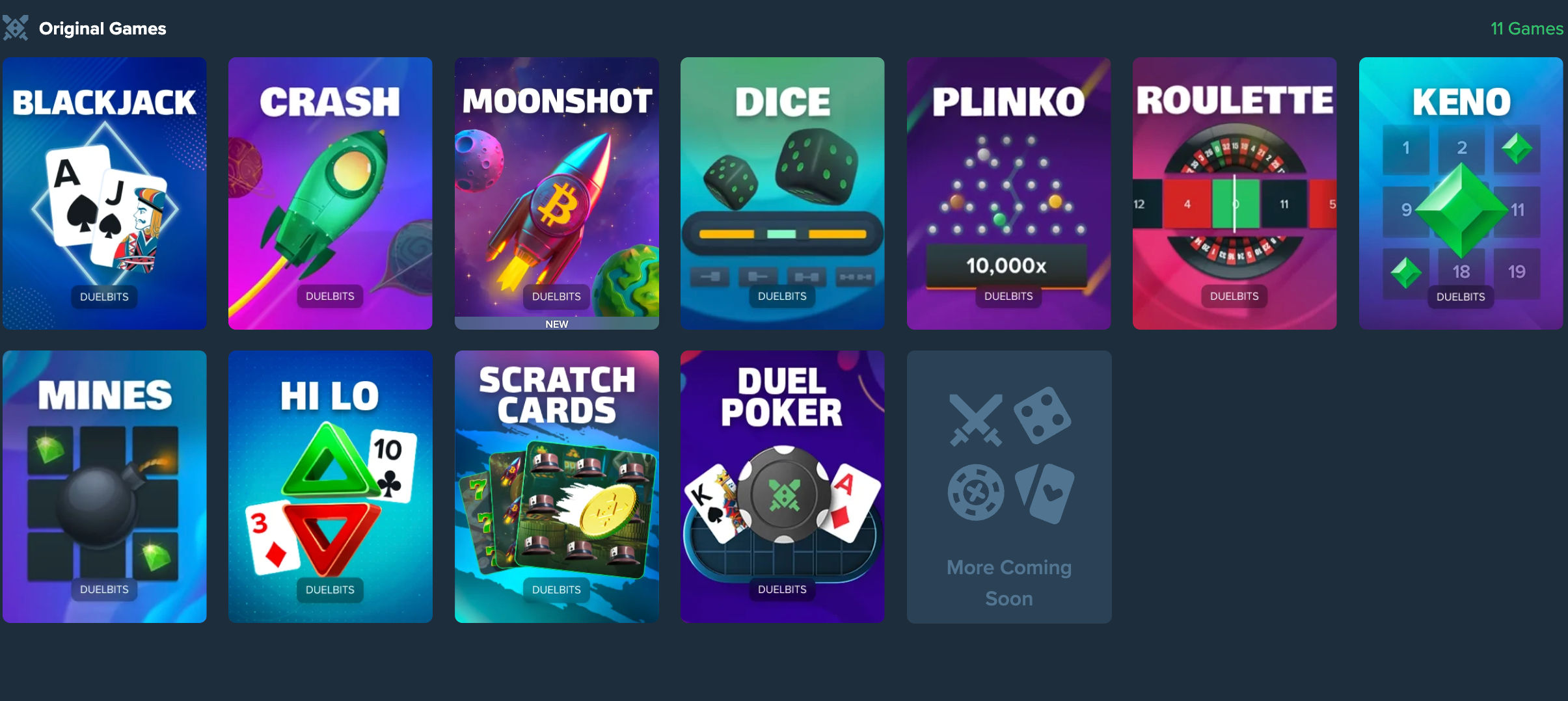Select the Dice game tile
Viewport: 1568px width, 701px height.
coord(782,193)
